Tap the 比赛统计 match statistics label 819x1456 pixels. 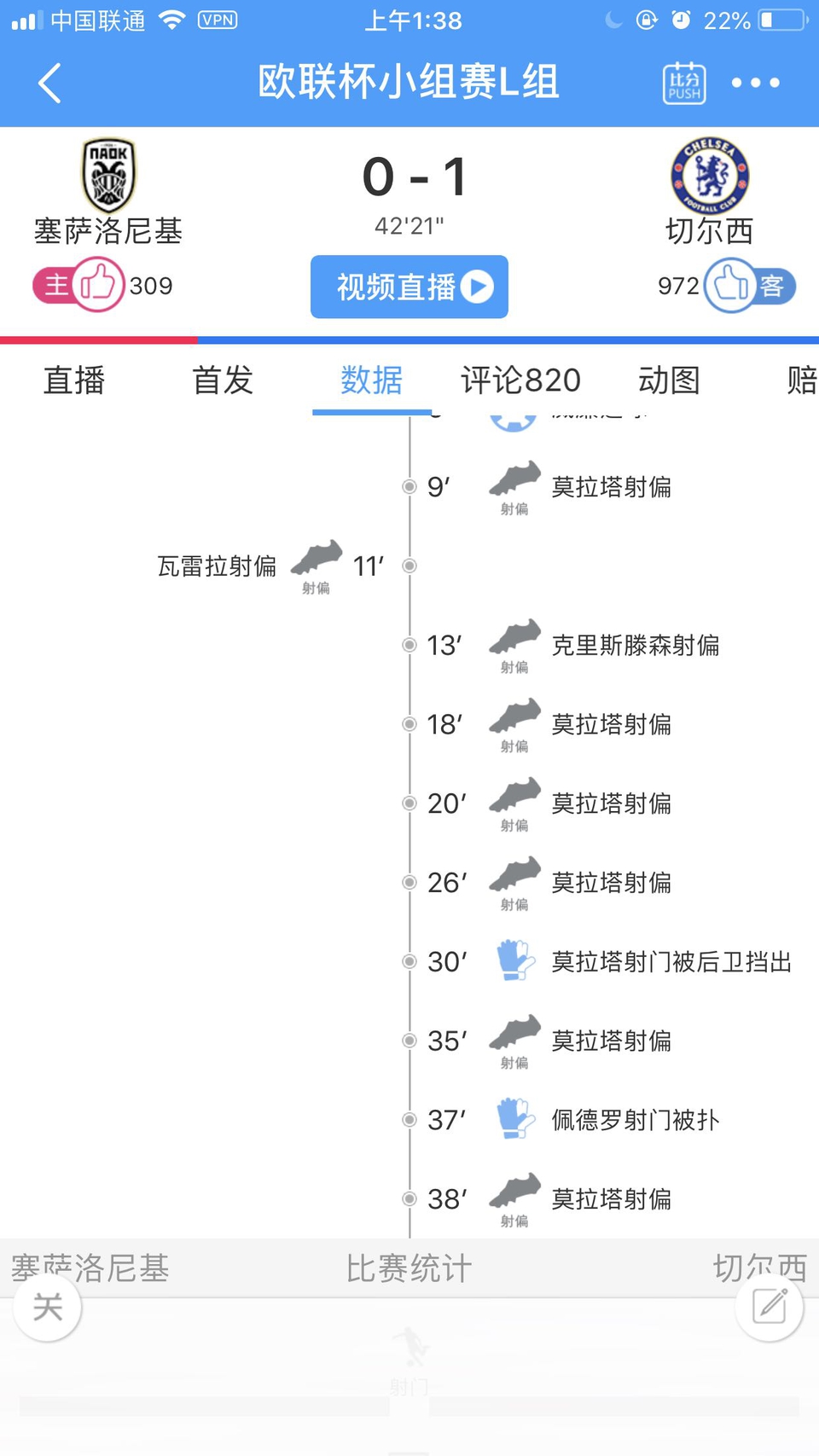click(x=409, y=1269)
